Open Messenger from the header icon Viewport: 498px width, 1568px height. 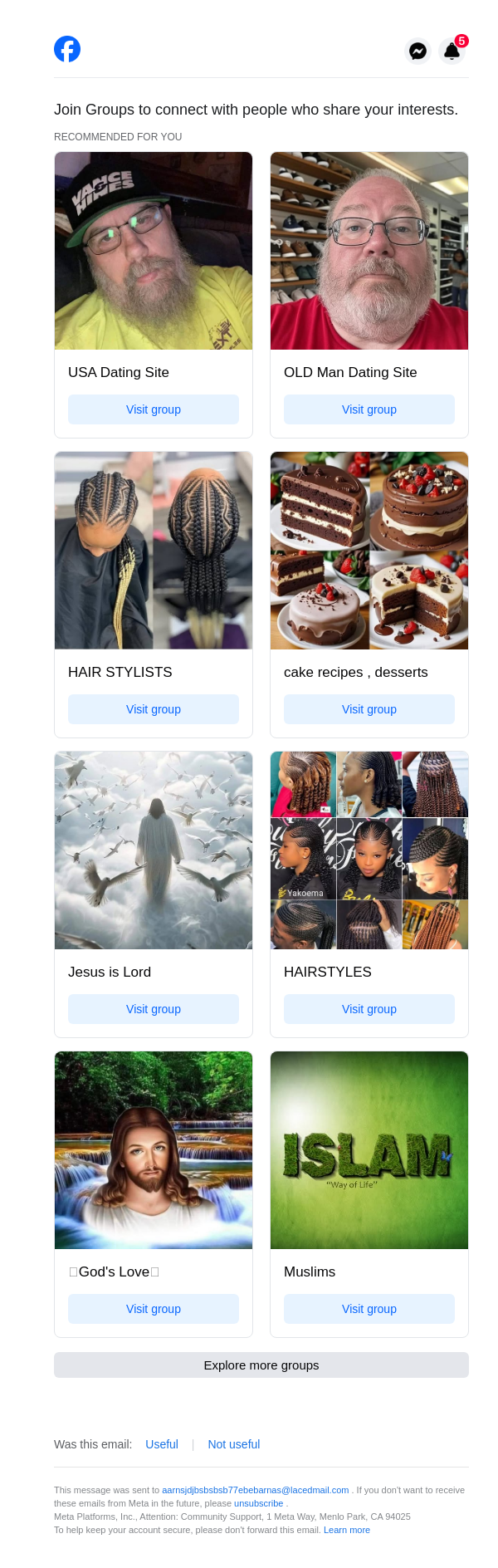coord(417,51)
